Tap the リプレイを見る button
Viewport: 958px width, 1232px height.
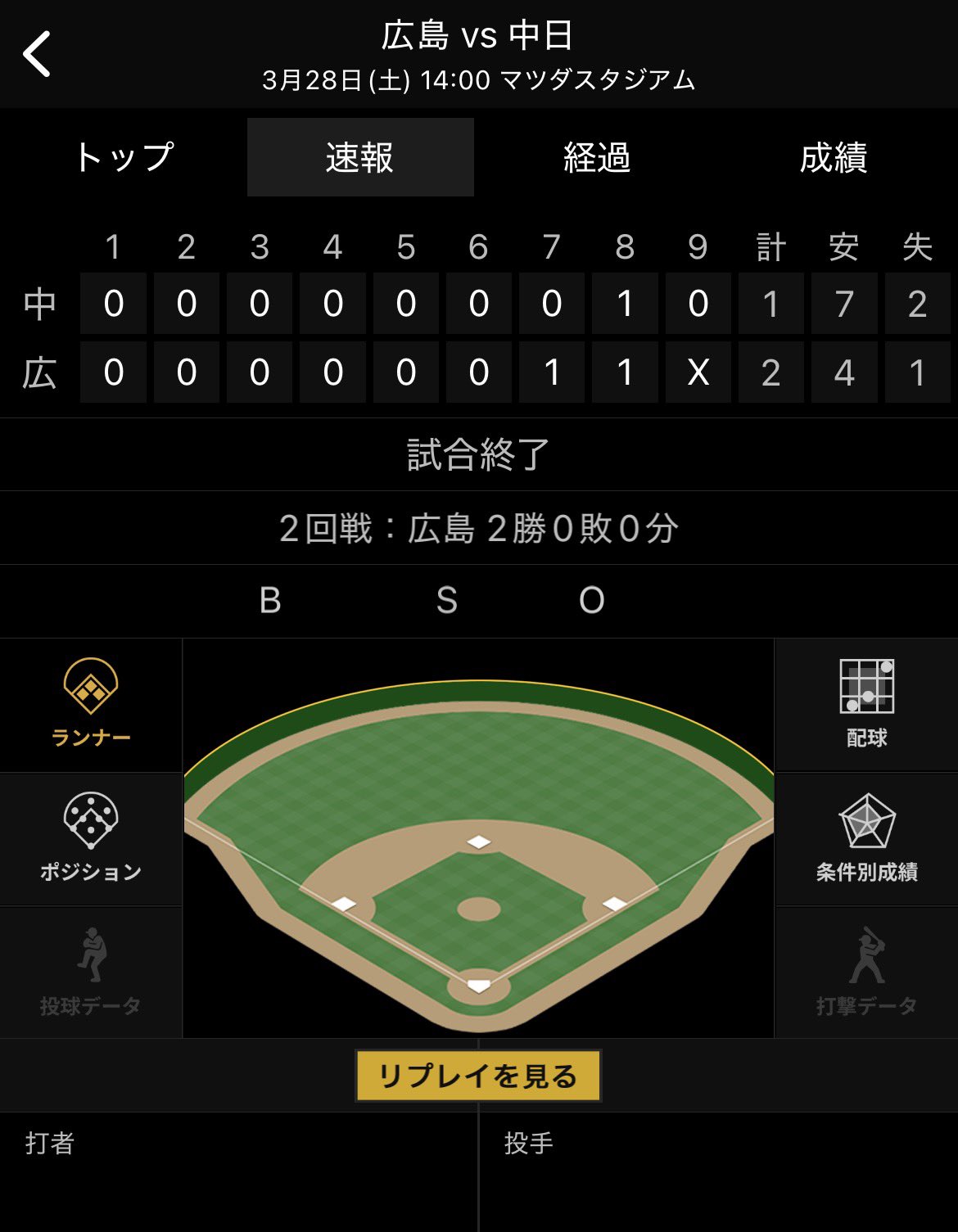[x=478, y=1076]
